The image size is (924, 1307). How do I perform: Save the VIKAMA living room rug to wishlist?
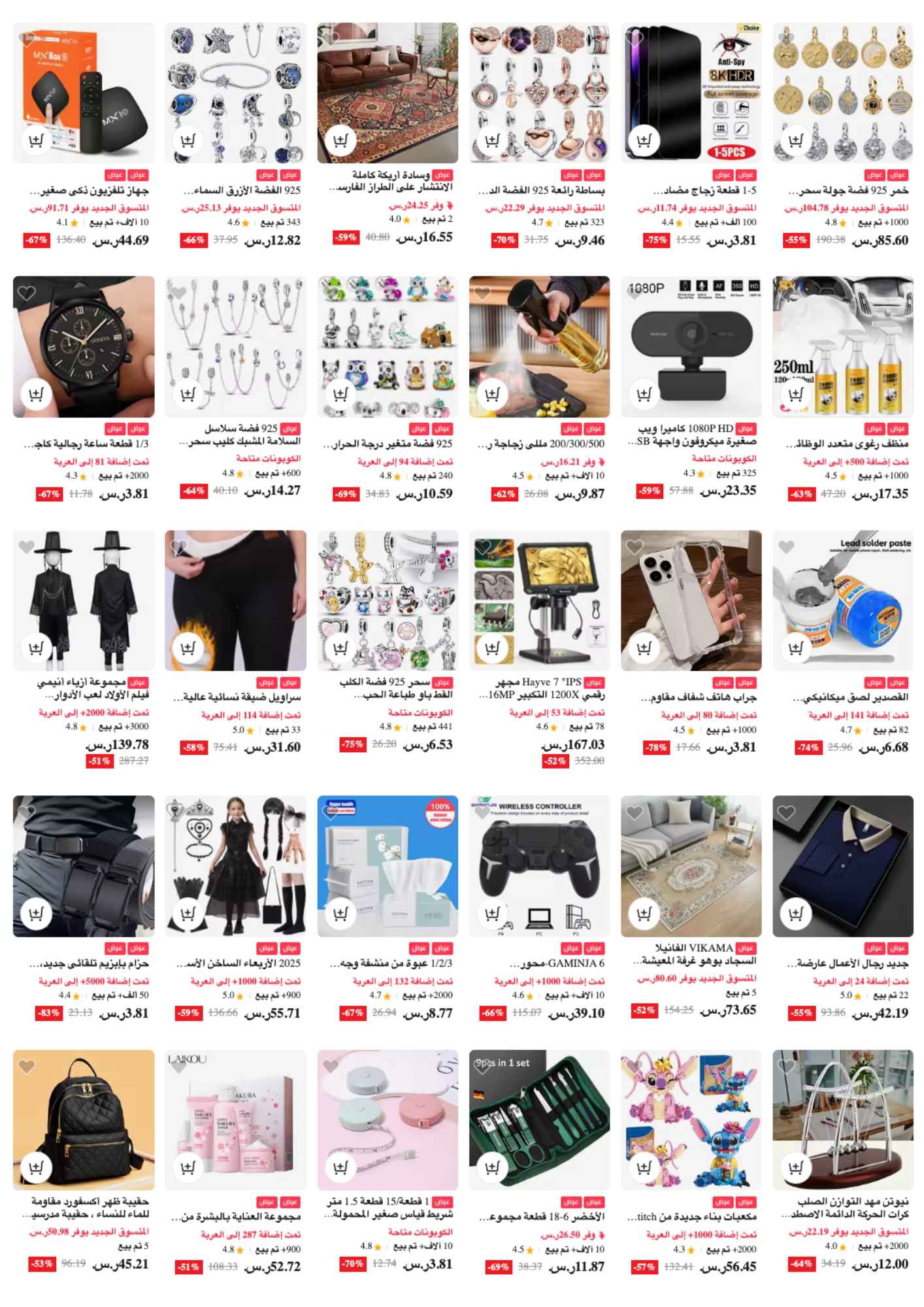coord(634,812)
